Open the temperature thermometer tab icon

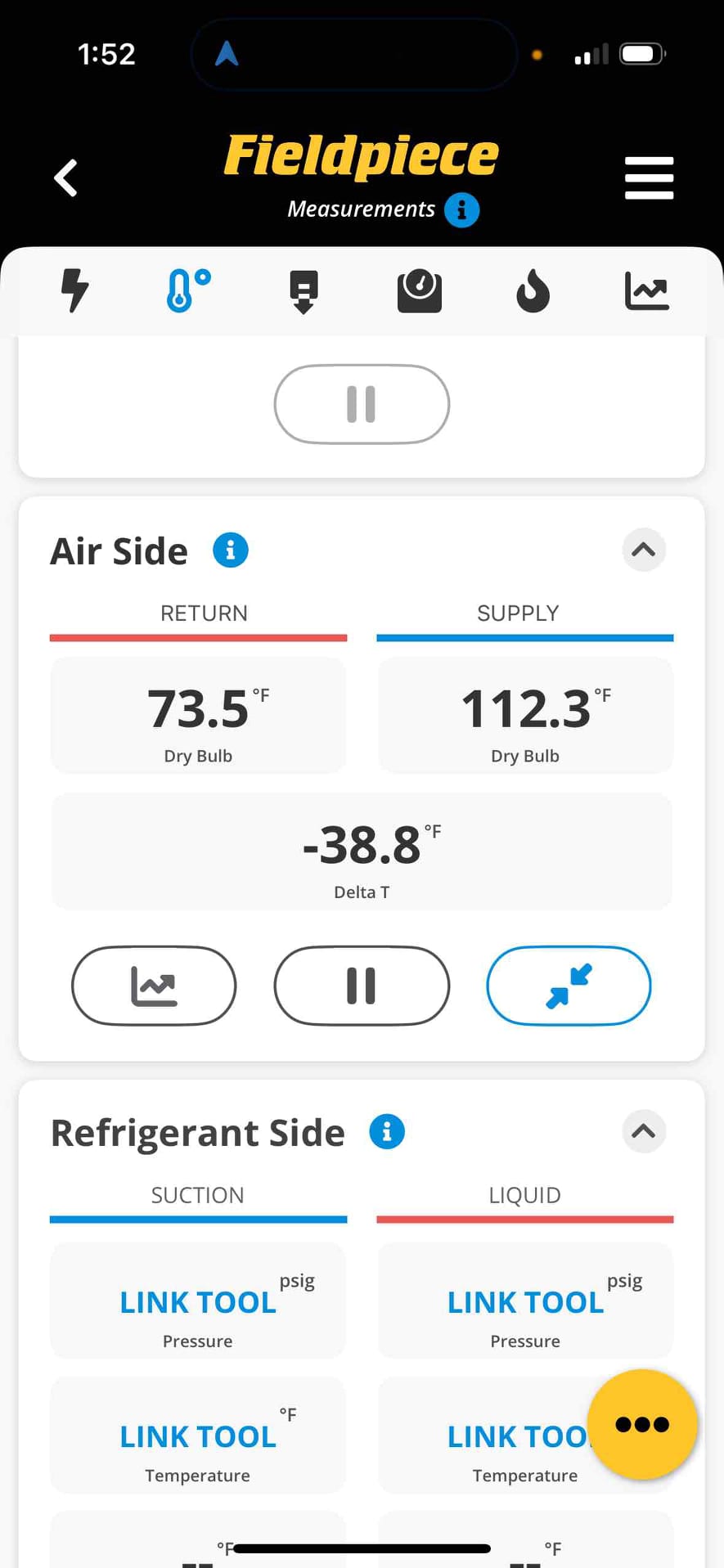click(x=187, y=290)
